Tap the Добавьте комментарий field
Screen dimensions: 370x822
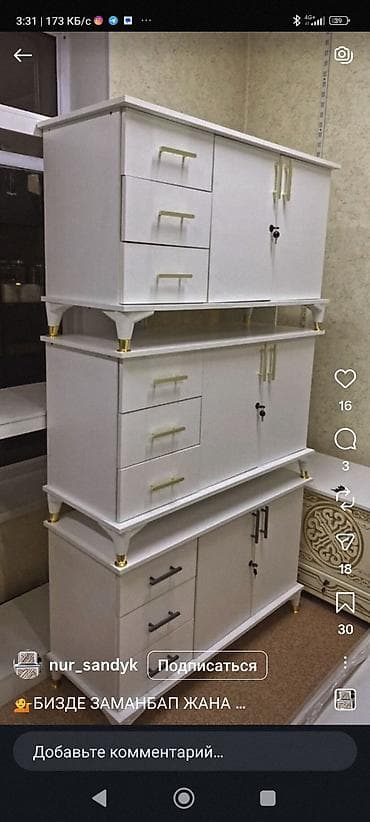(x=185, y=753)
